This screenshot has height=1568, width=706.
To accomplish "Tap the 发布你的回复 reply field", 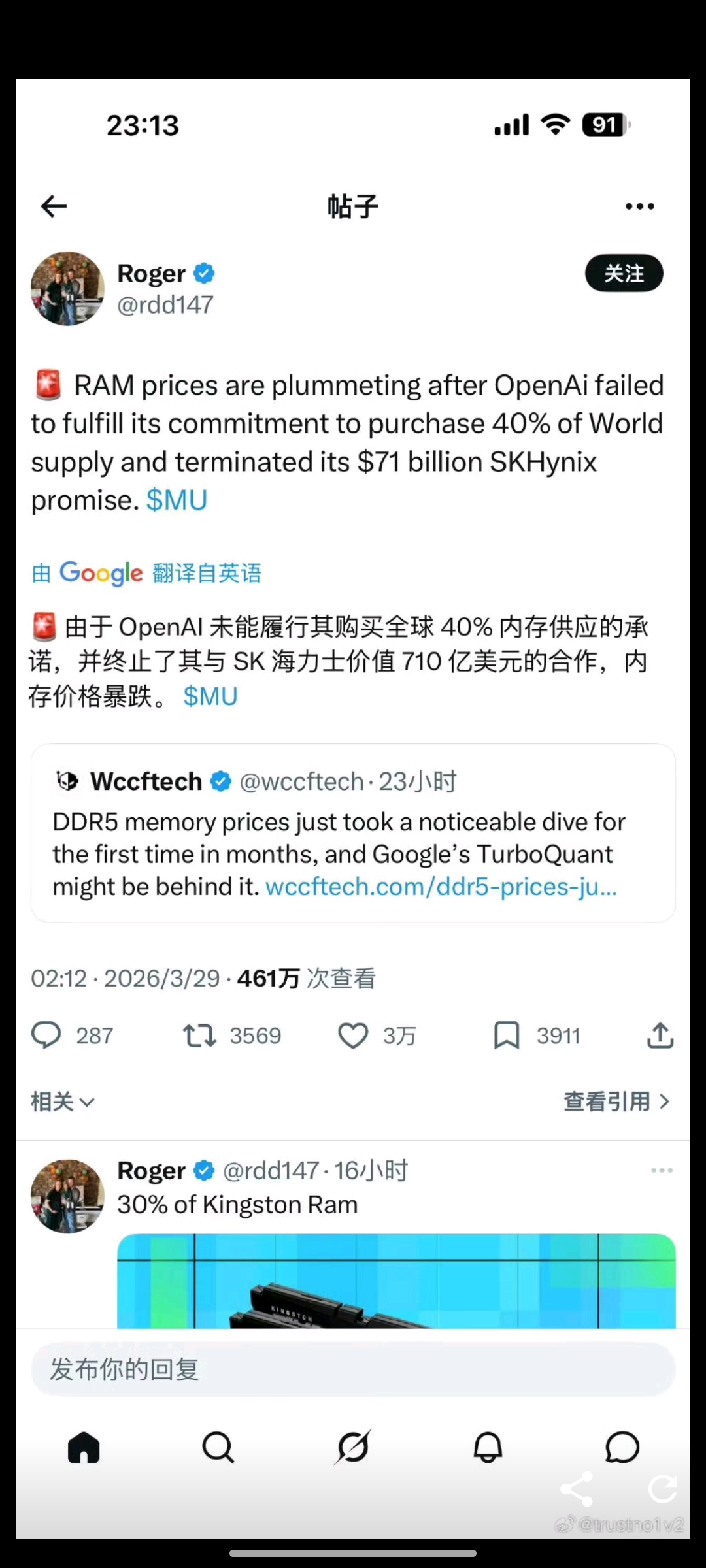I will 353,1369.
